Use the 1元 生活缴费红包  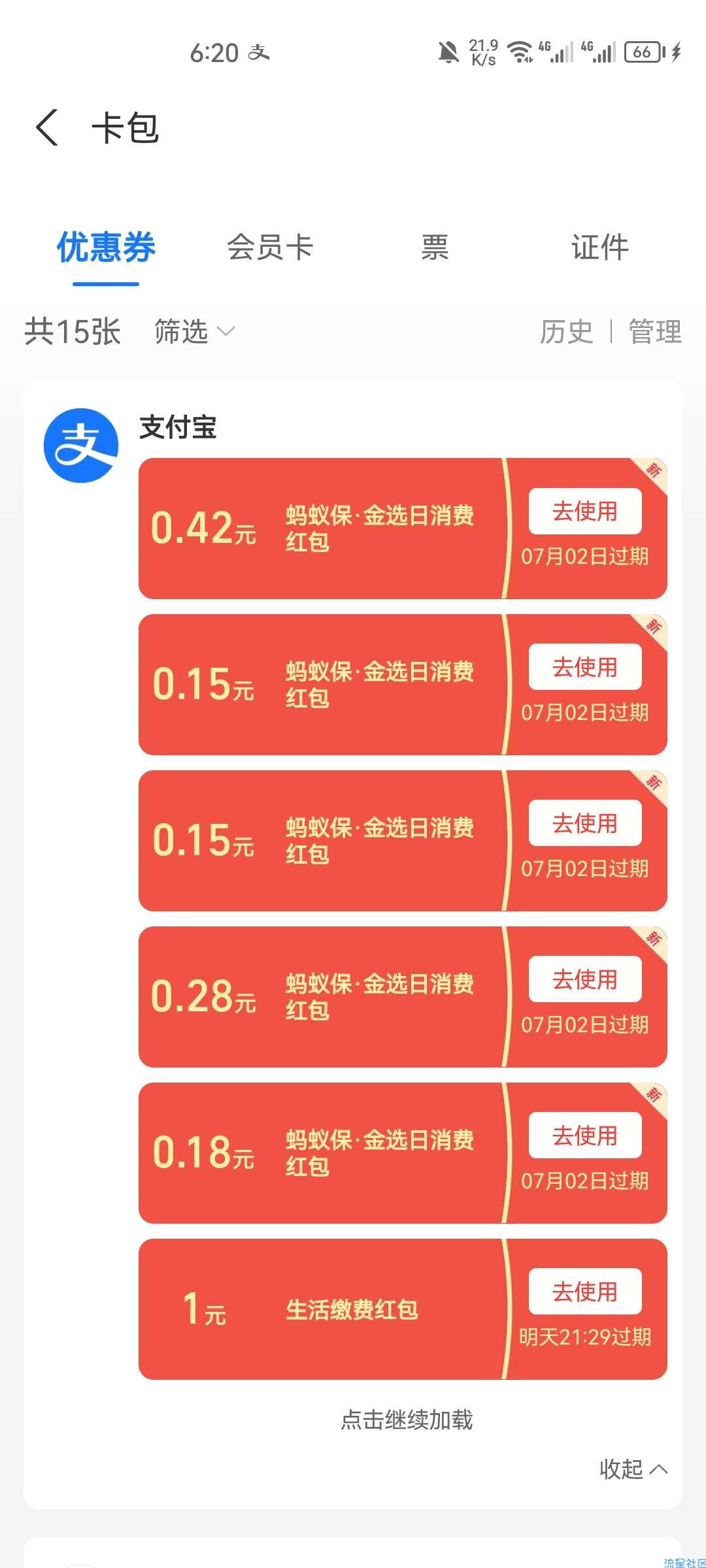pyautogui.click(x=585, y=1292)
